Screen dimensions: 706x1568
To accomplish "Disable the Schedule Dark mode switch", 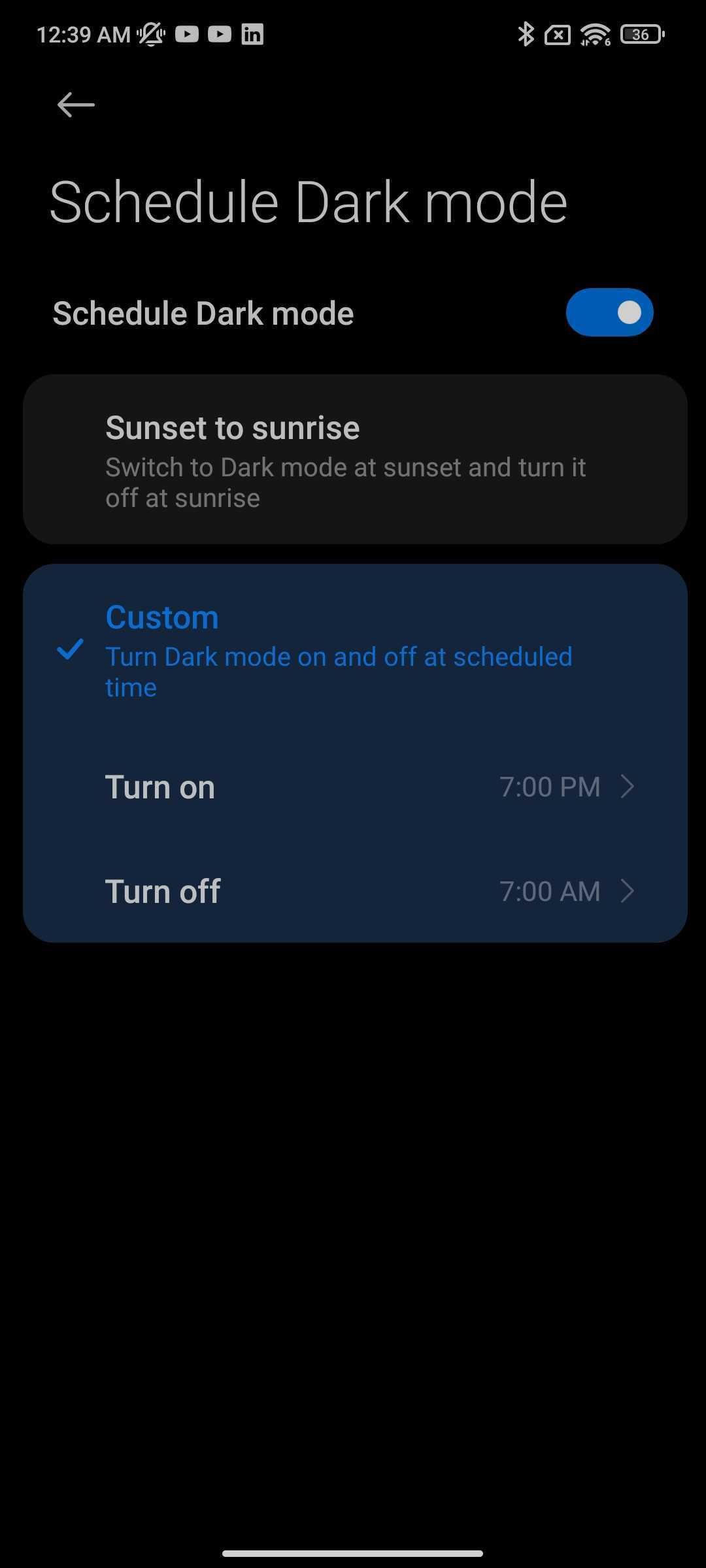I will (609, 313).
